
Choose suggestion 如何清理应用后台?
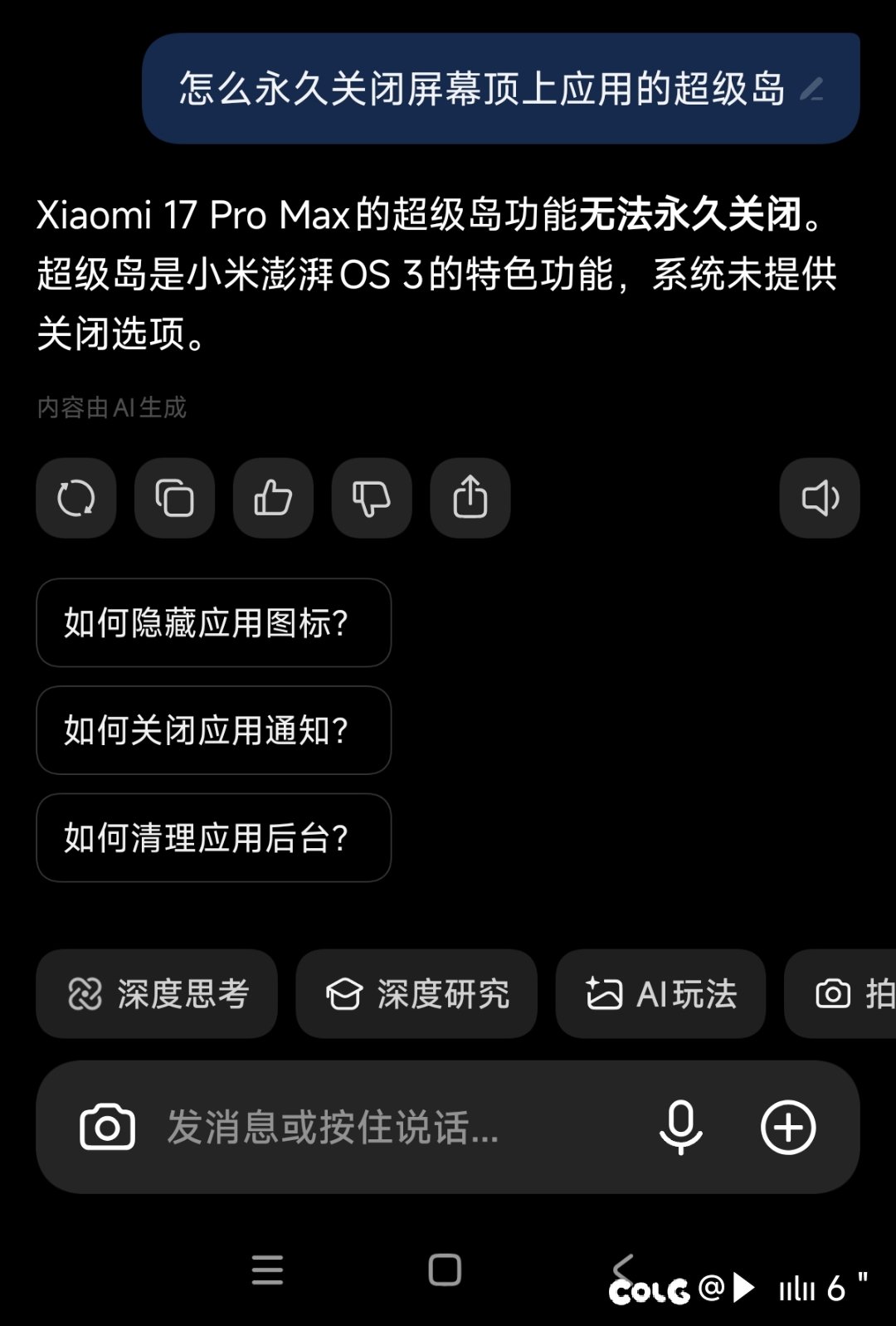click(213, 838)
